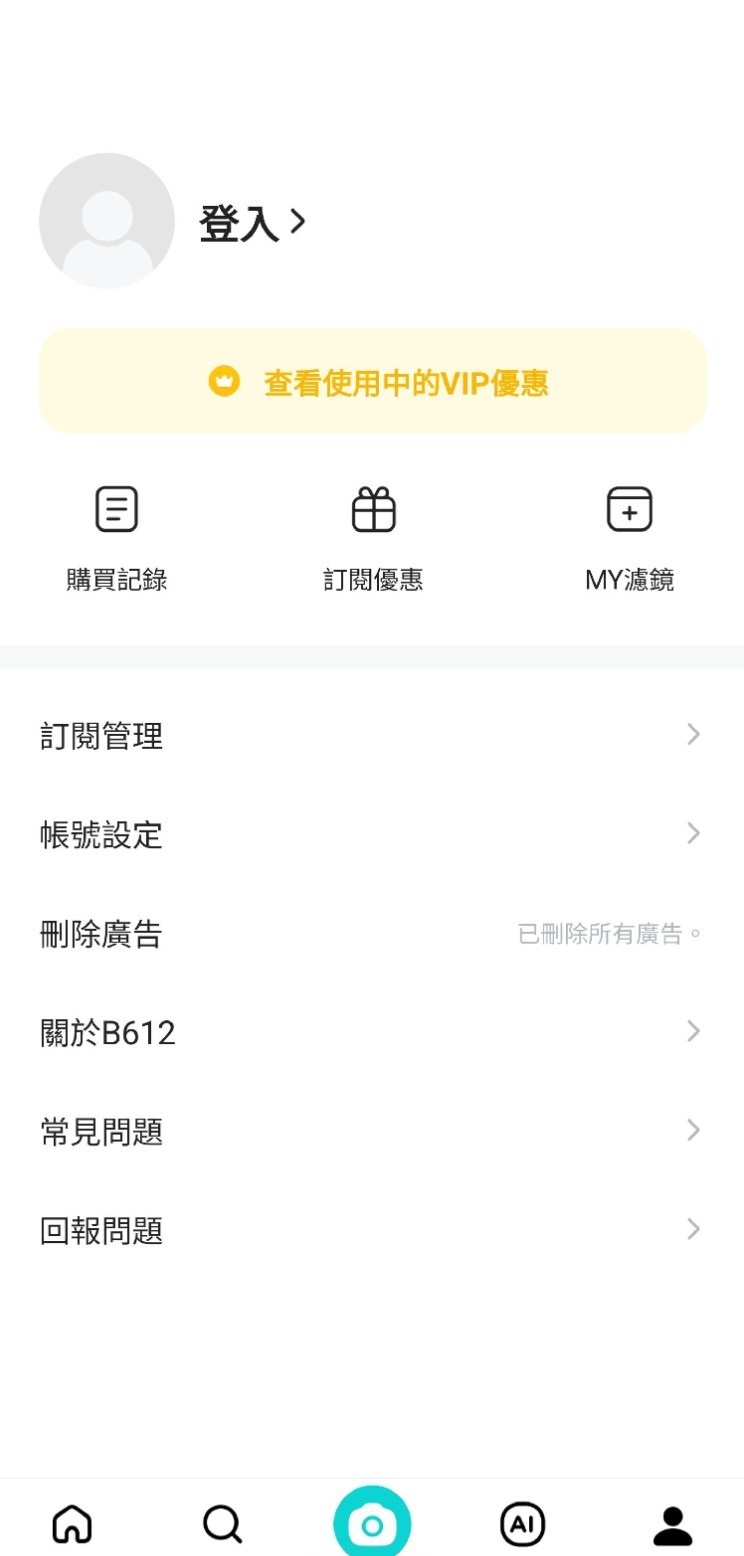Select the Home icon in the bottom bar

click(71, 1522)
